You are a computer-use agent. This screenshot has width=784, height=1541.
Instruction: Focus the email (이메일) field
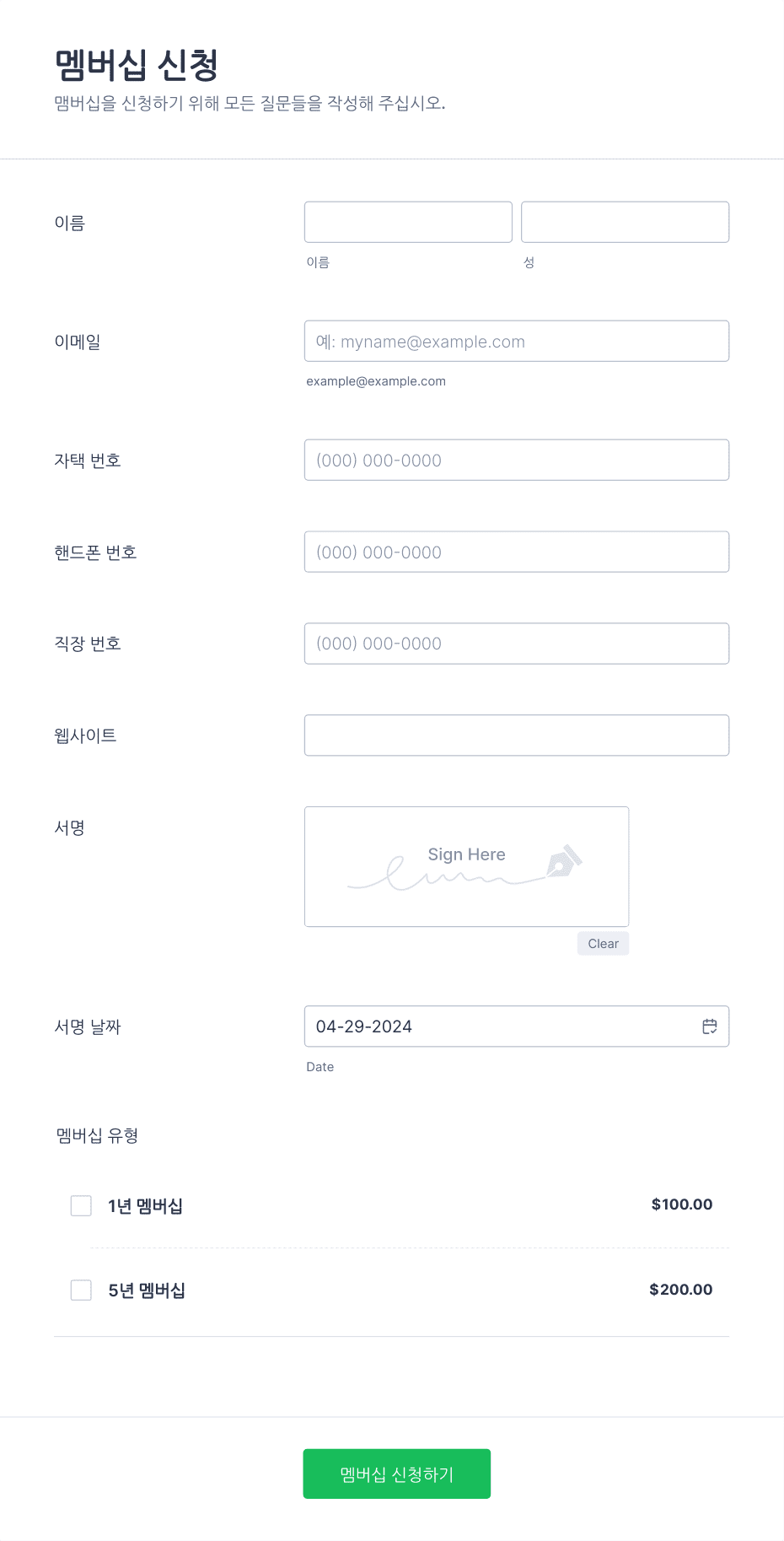click(517, 341)
